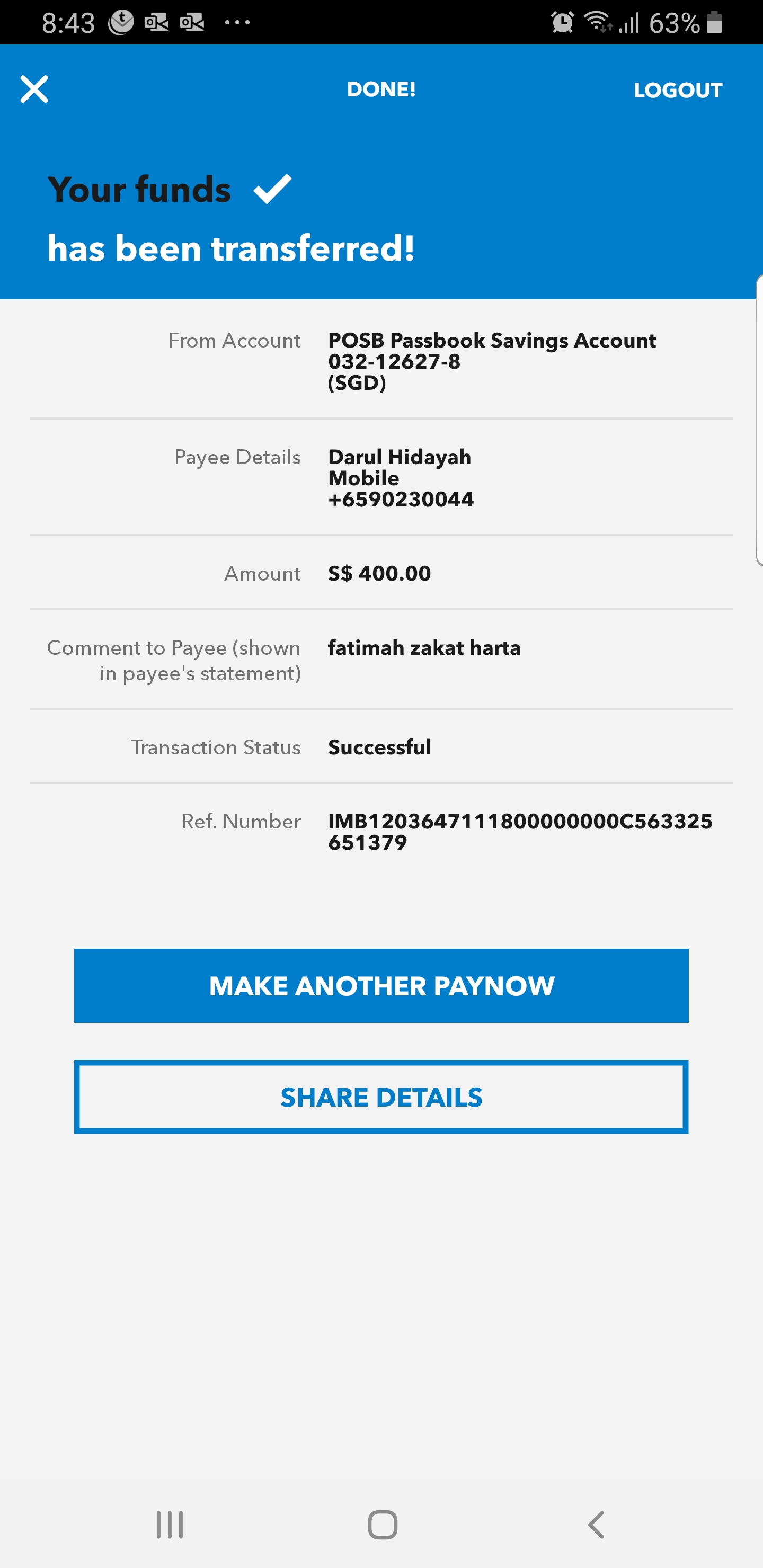Image resolution: width=763 pixels, height=1568 pixels.
Task: Tap the S$ 400.00 amount text
Action: pos(379,573)
